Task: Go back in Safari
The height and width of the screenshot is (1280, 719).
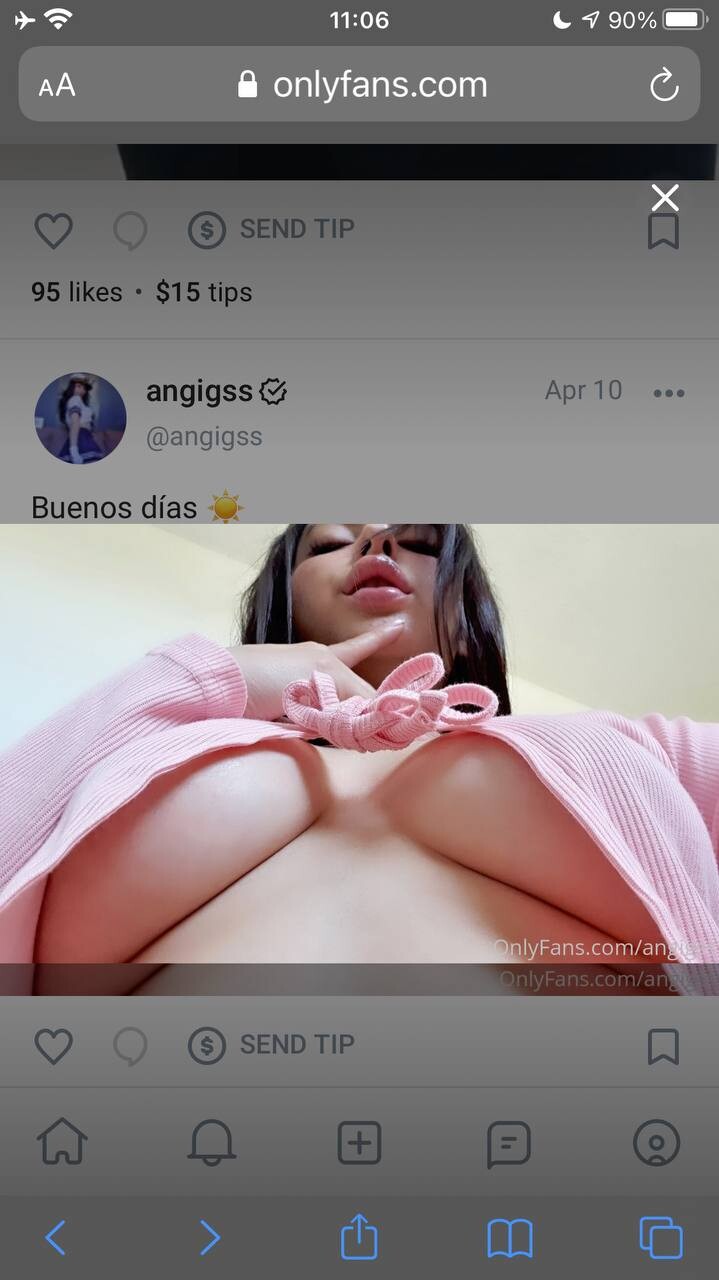Action: click(x=56, y=1238)
